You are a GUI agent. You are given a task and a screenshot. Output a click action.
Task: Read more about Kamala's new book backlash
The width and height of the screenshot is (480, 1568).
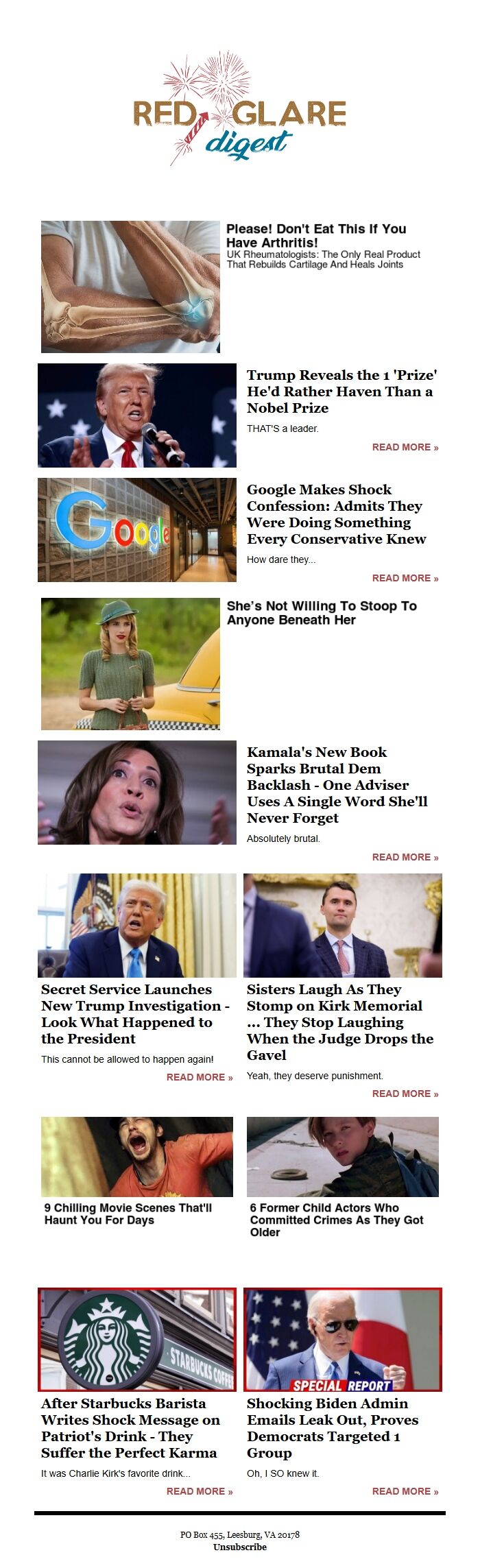[405, 857]
